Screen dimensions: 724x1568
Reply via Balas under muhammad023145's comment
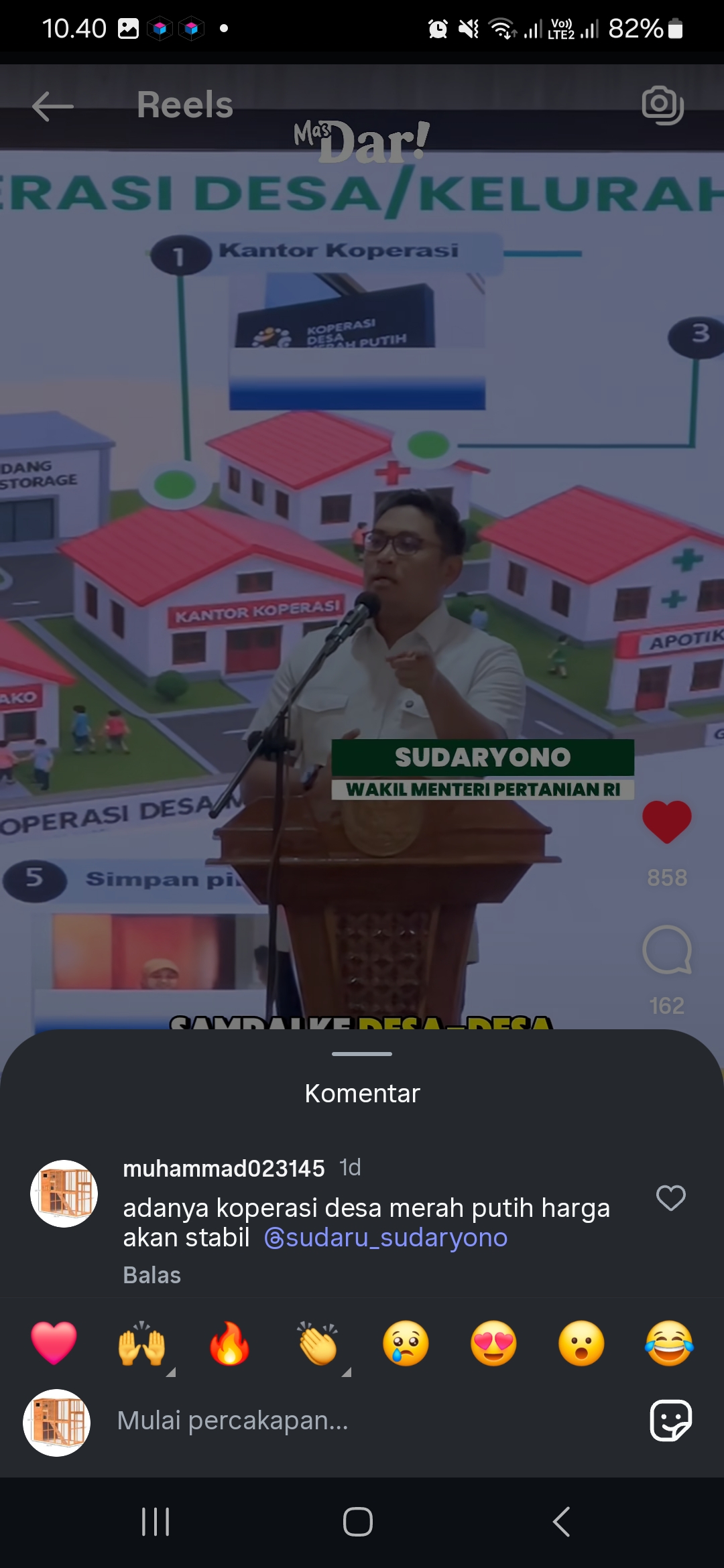152,1275
